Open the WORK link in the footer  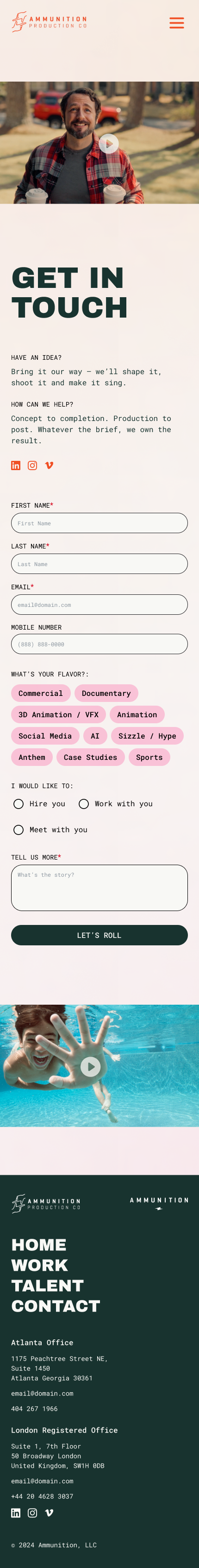[39, 1265]
